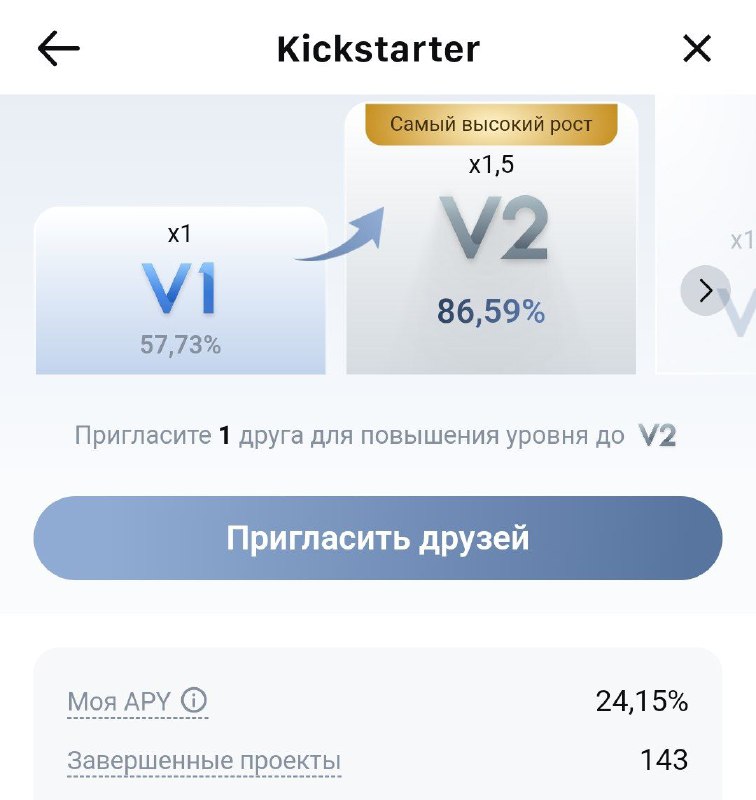The image size is (756, 800).
Task: Tap the V2 label in the invite text
Action: (657, 433)
